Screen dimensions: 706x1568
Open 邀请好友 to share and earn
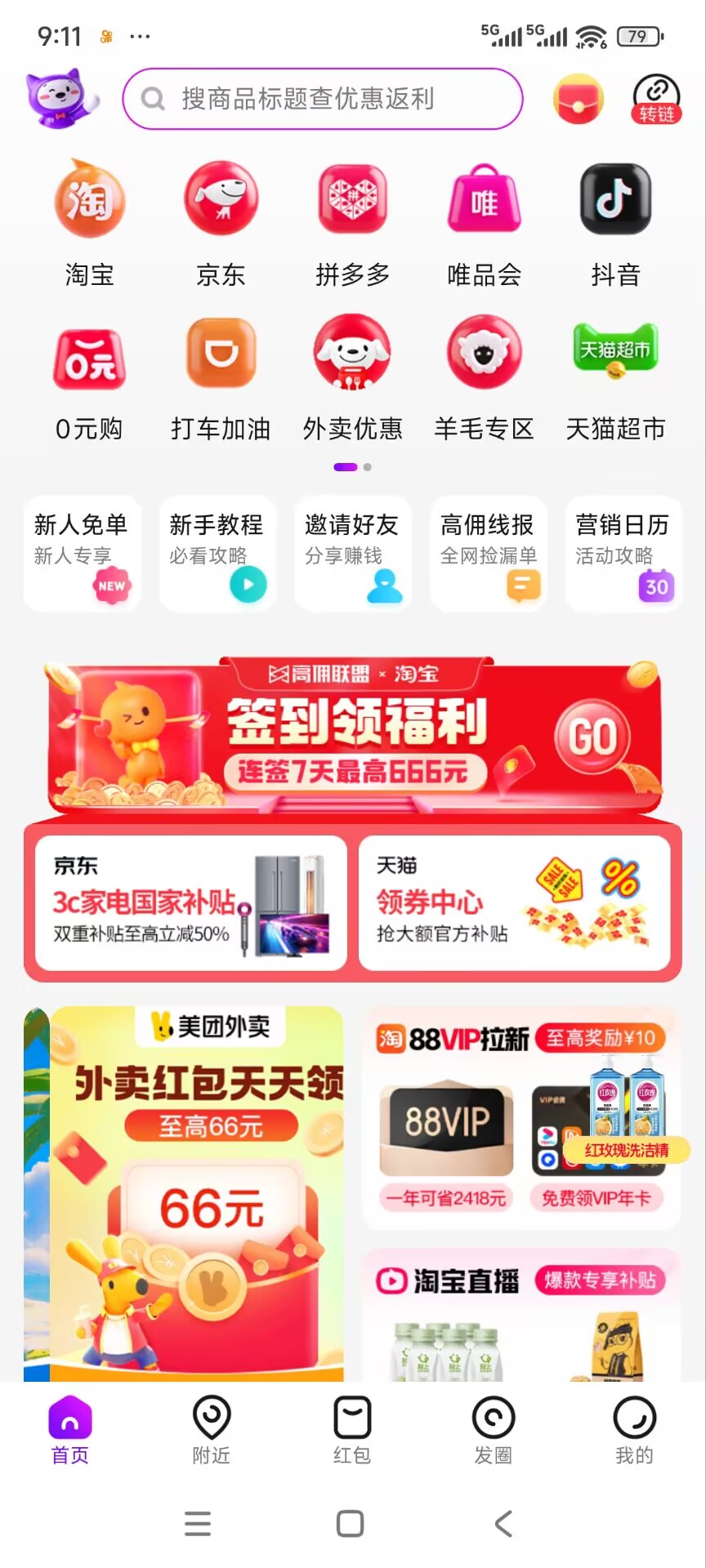[x=352, y=553]
